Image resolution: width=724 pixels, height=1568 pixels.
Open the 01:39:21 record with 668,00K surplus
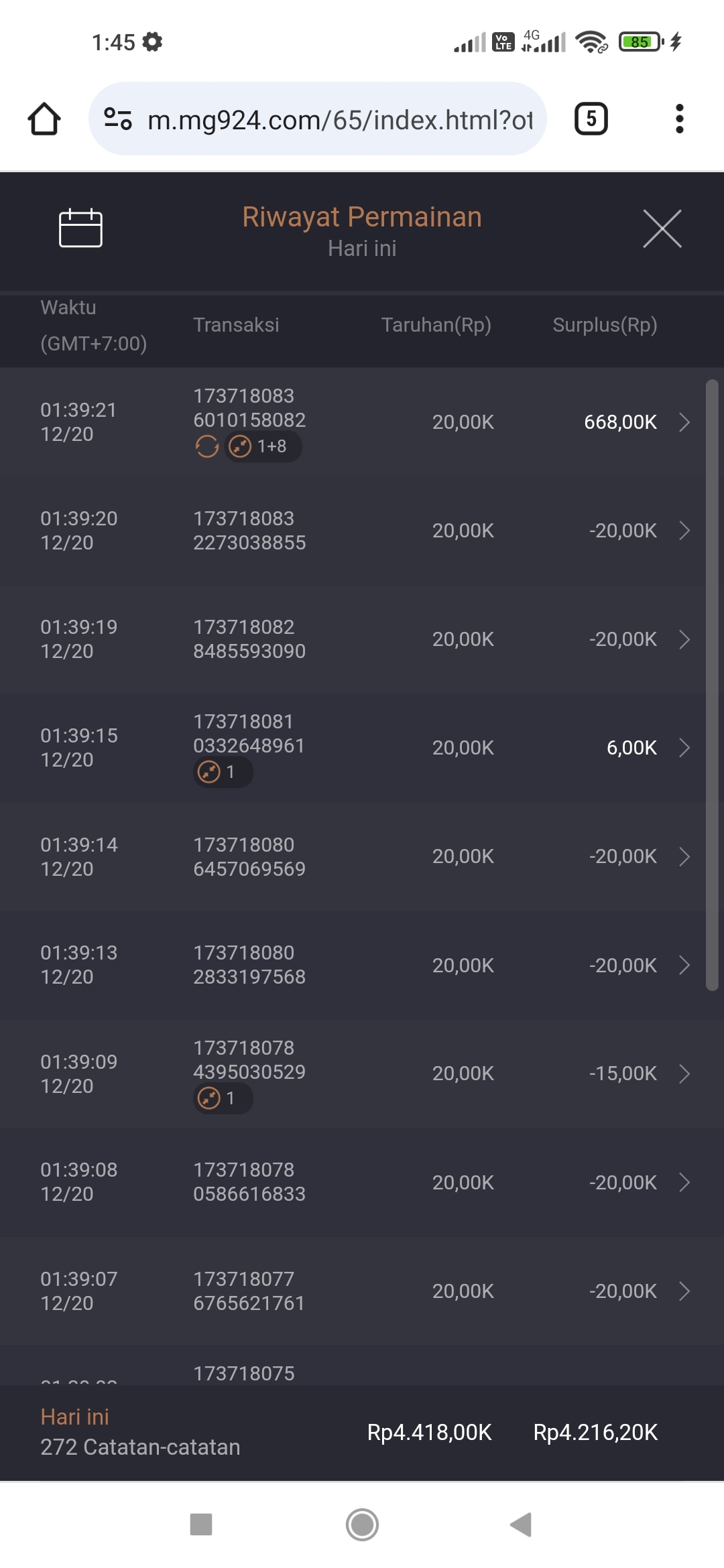362,422
